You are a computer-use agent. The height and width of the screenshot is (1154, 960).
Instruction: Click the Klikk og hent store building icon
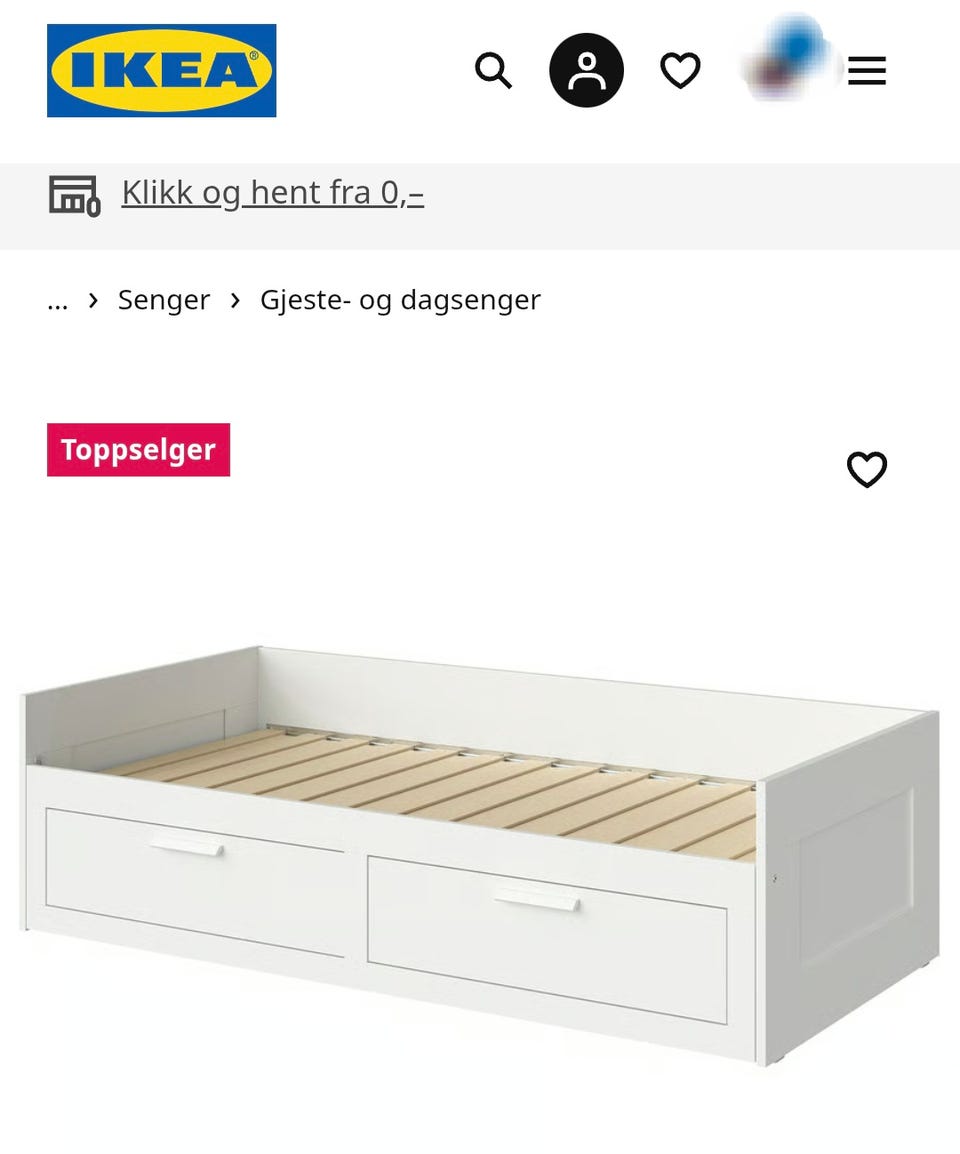pyautogui.click(x=74, y=194)
